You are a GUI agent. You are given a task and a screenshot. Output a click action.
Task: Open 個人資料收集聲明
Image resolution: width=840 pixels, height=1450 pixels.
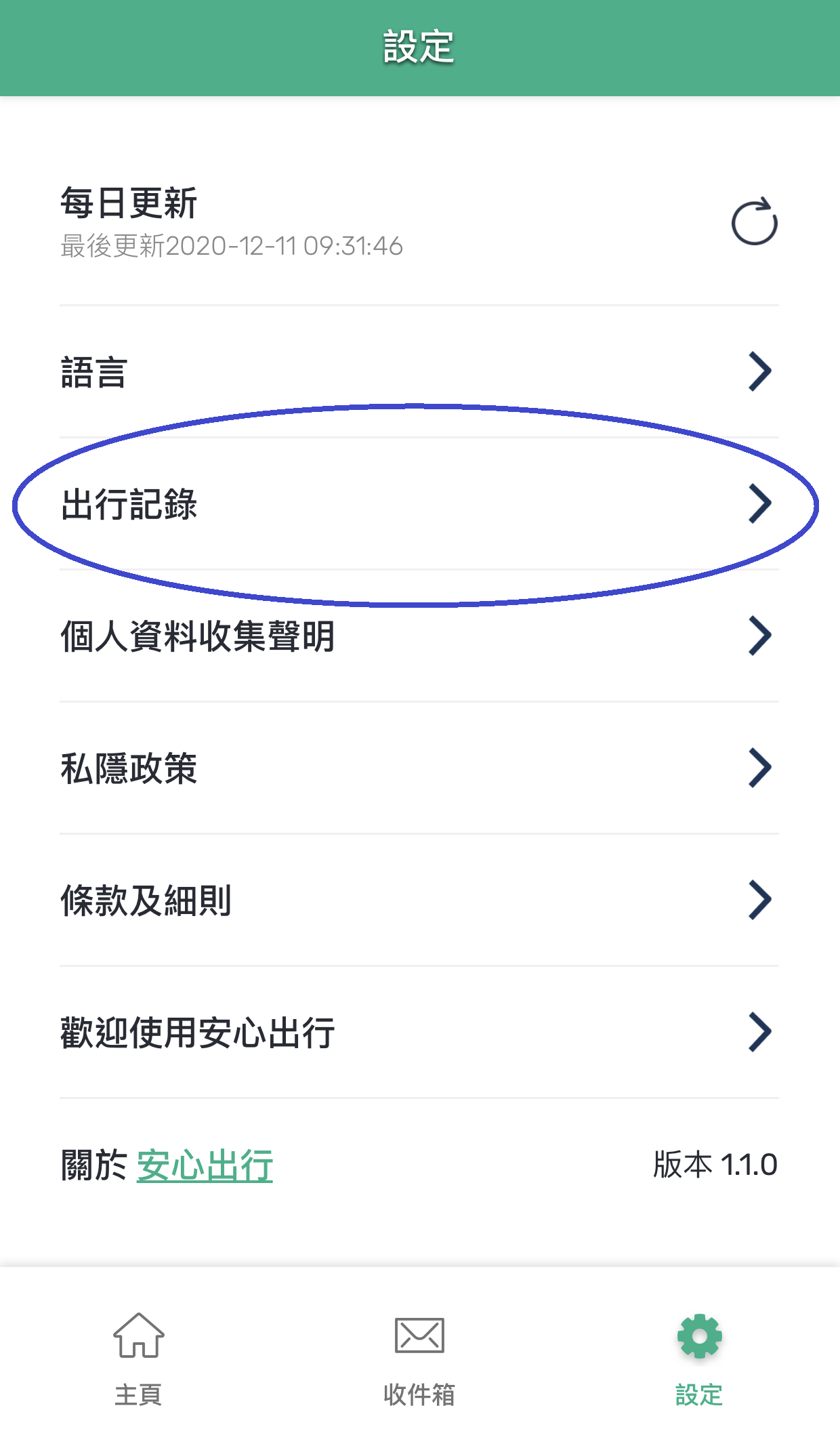click(419, 636)
